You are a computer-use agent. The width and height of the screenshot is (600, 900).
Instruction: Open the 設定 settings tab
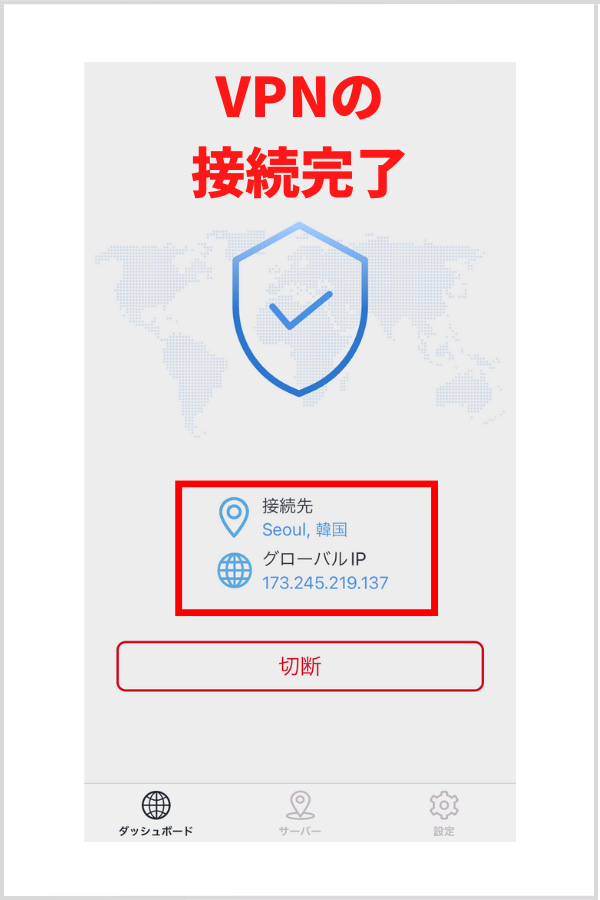[x=444, y=812]
